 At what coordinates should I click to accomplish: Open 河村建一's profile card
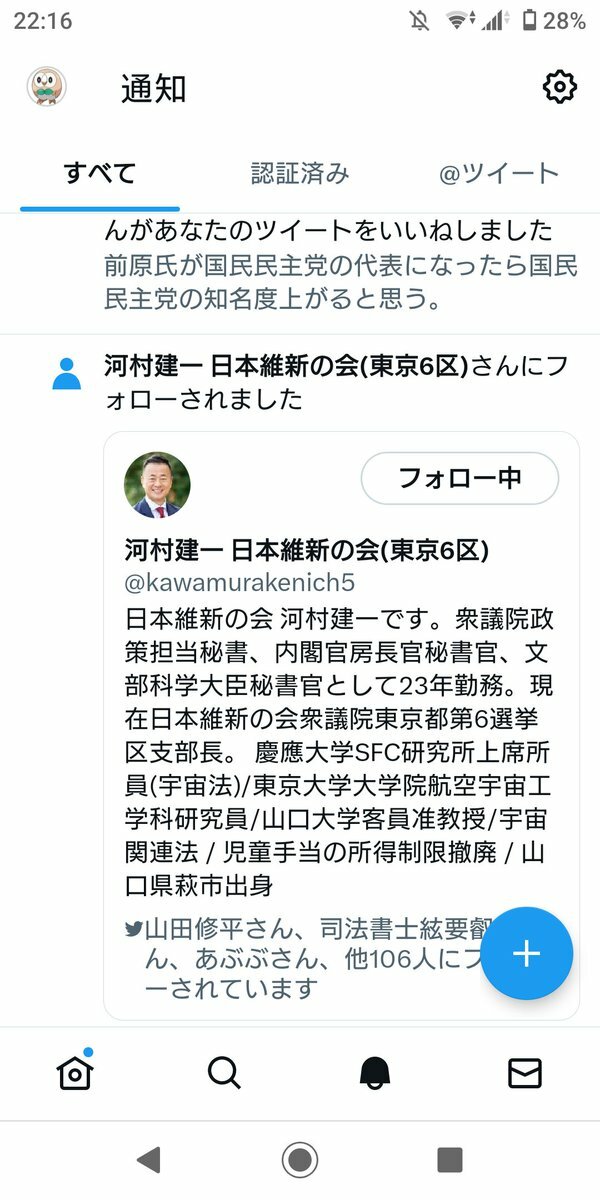point(340,700)
